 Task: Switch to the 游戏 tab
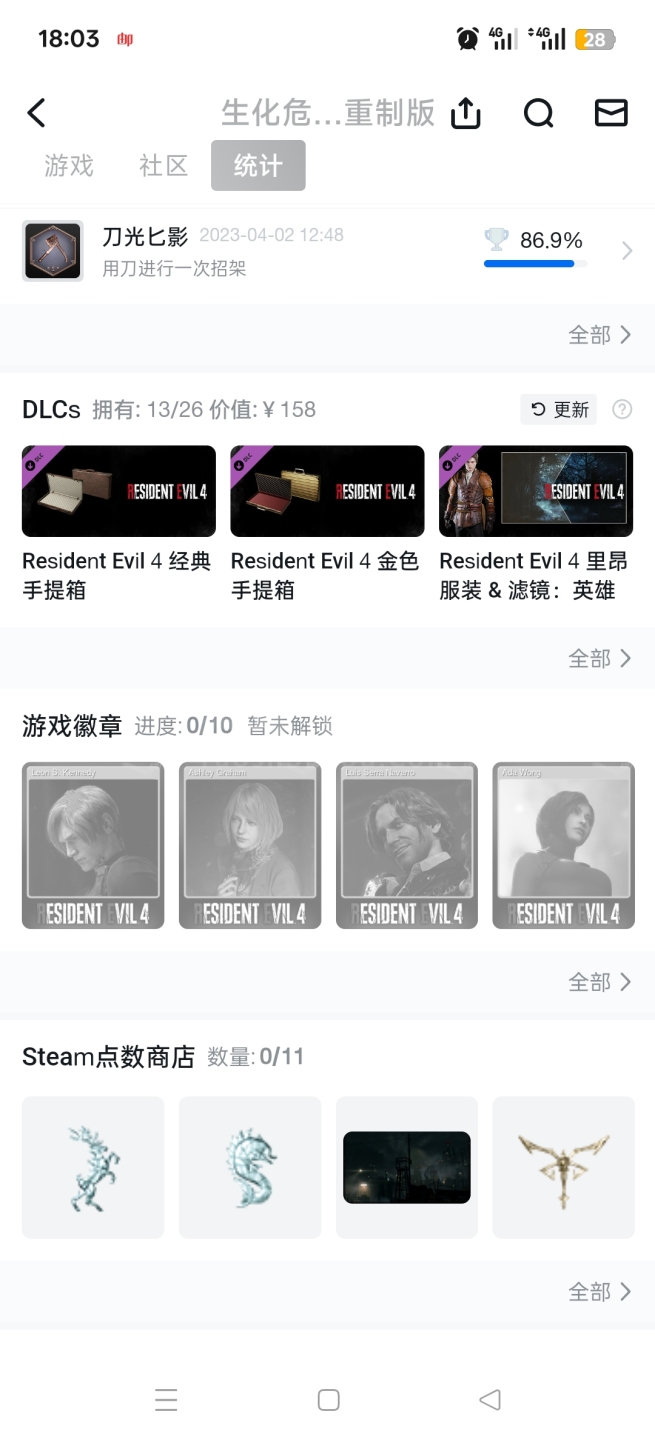click(x=69, y=166)
